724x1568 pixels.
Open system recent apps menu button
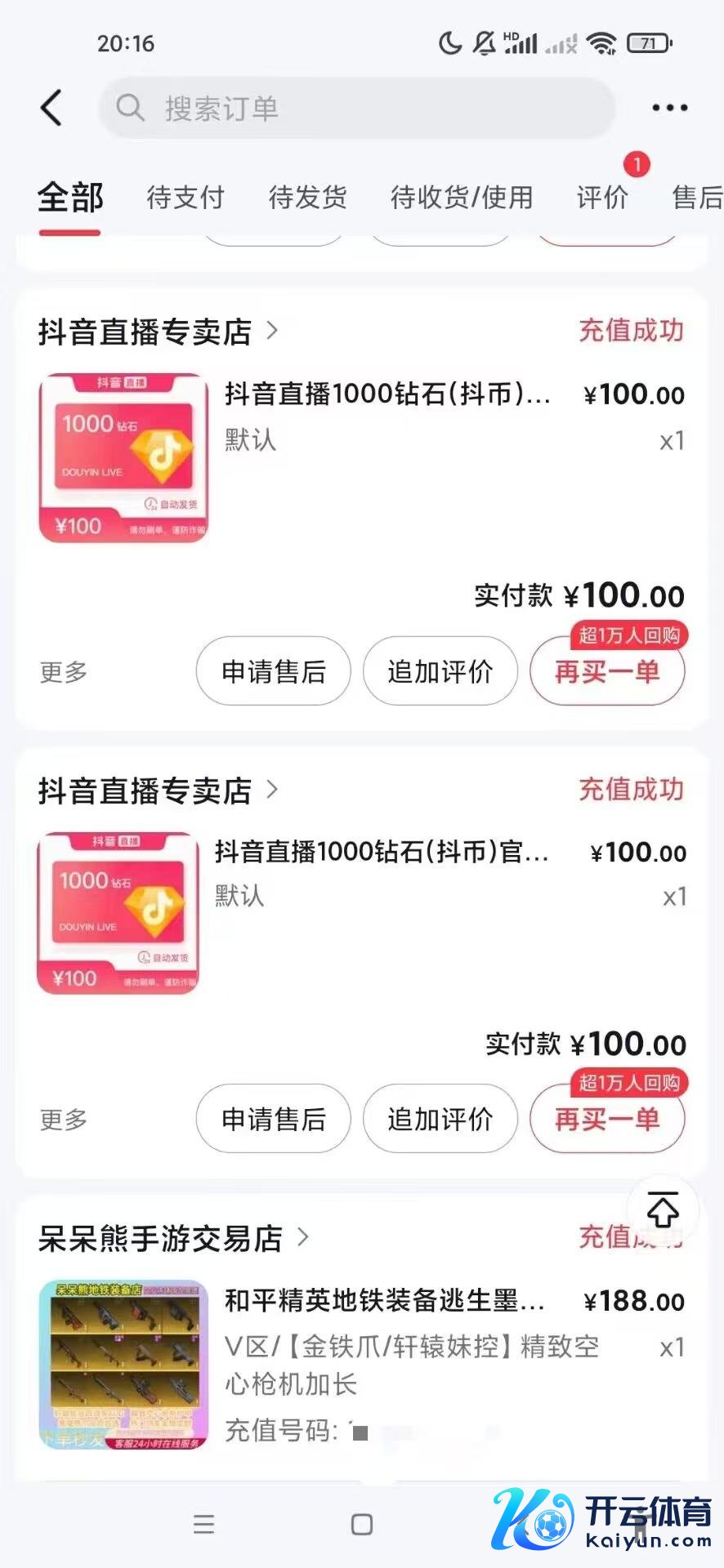pos(204,1524)
